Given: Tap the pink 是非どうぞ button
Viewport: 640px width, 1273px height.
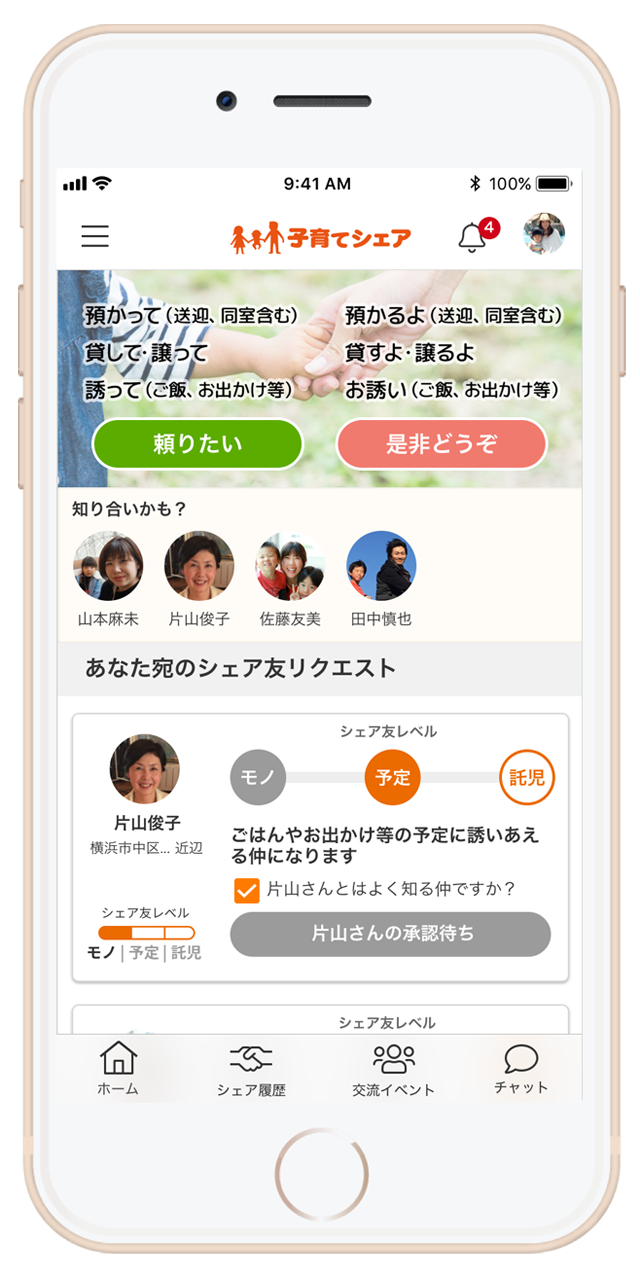Looking at the screenshot, I should coord(441,444).
